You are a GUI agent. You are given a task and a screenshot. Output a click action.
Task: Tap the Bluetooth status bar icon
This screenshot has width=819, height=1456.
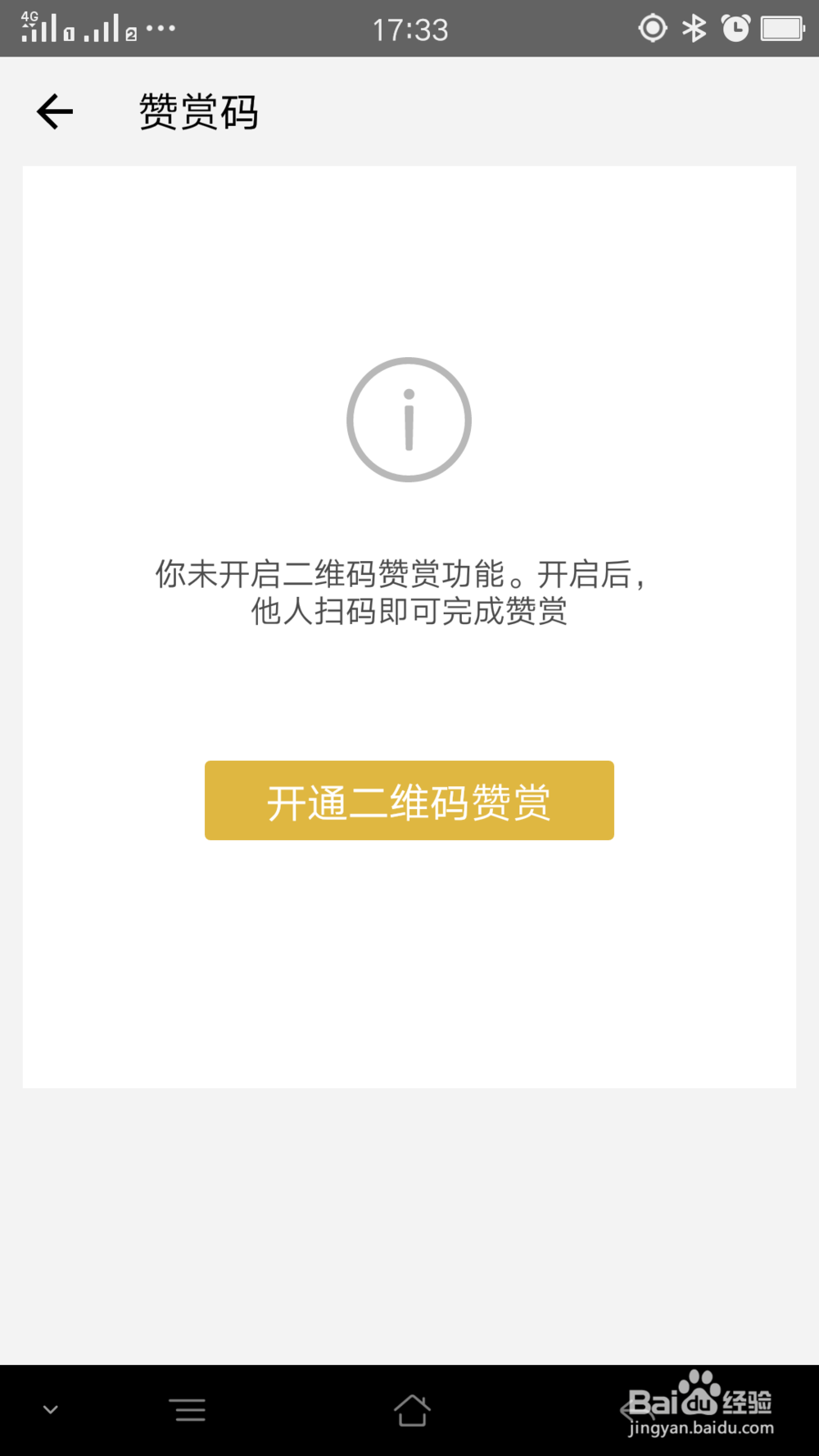pyautogui.click(x=694, y=28)
